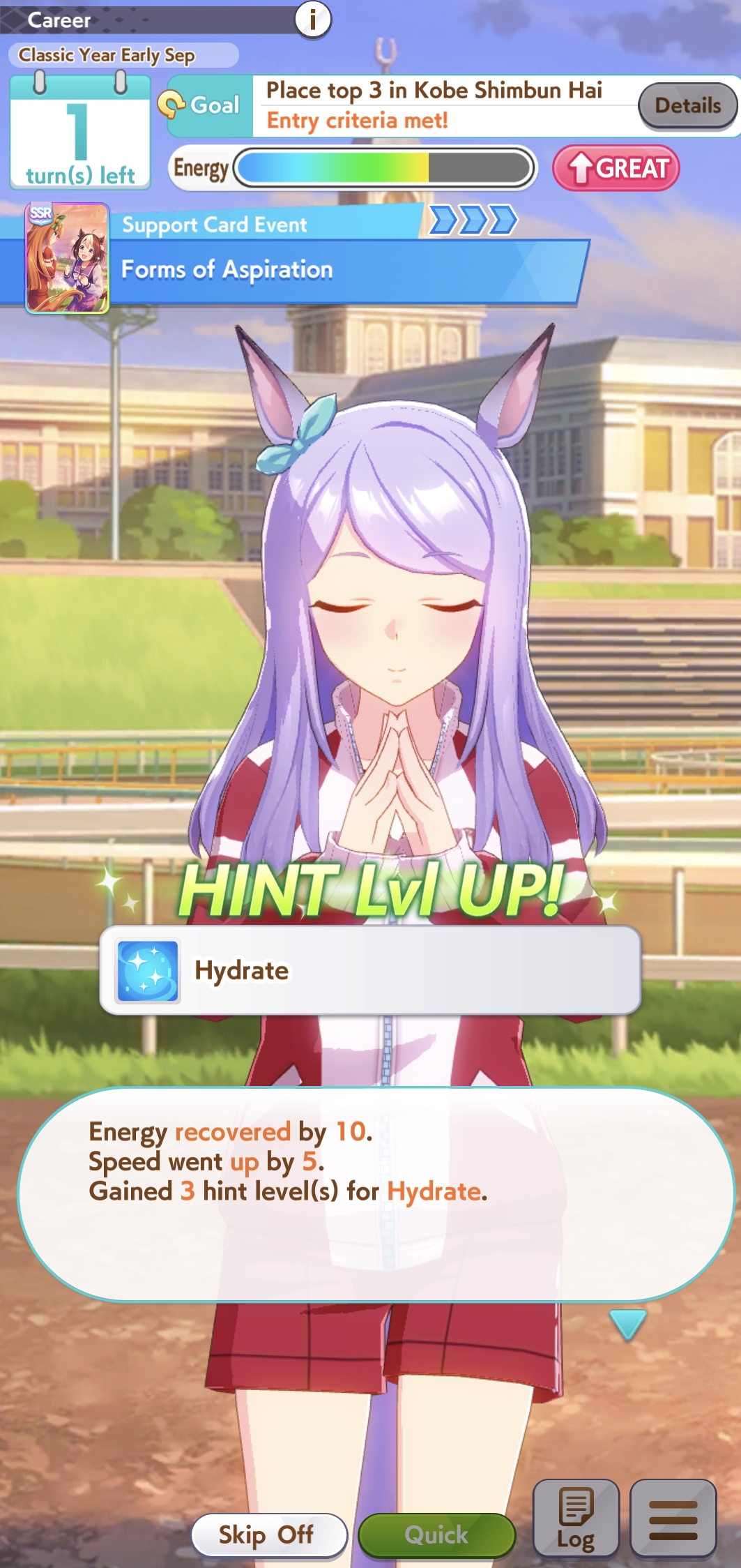Open the hamburger menu
Viewport: 741px width, 1568px height.
coord(673,1518)
